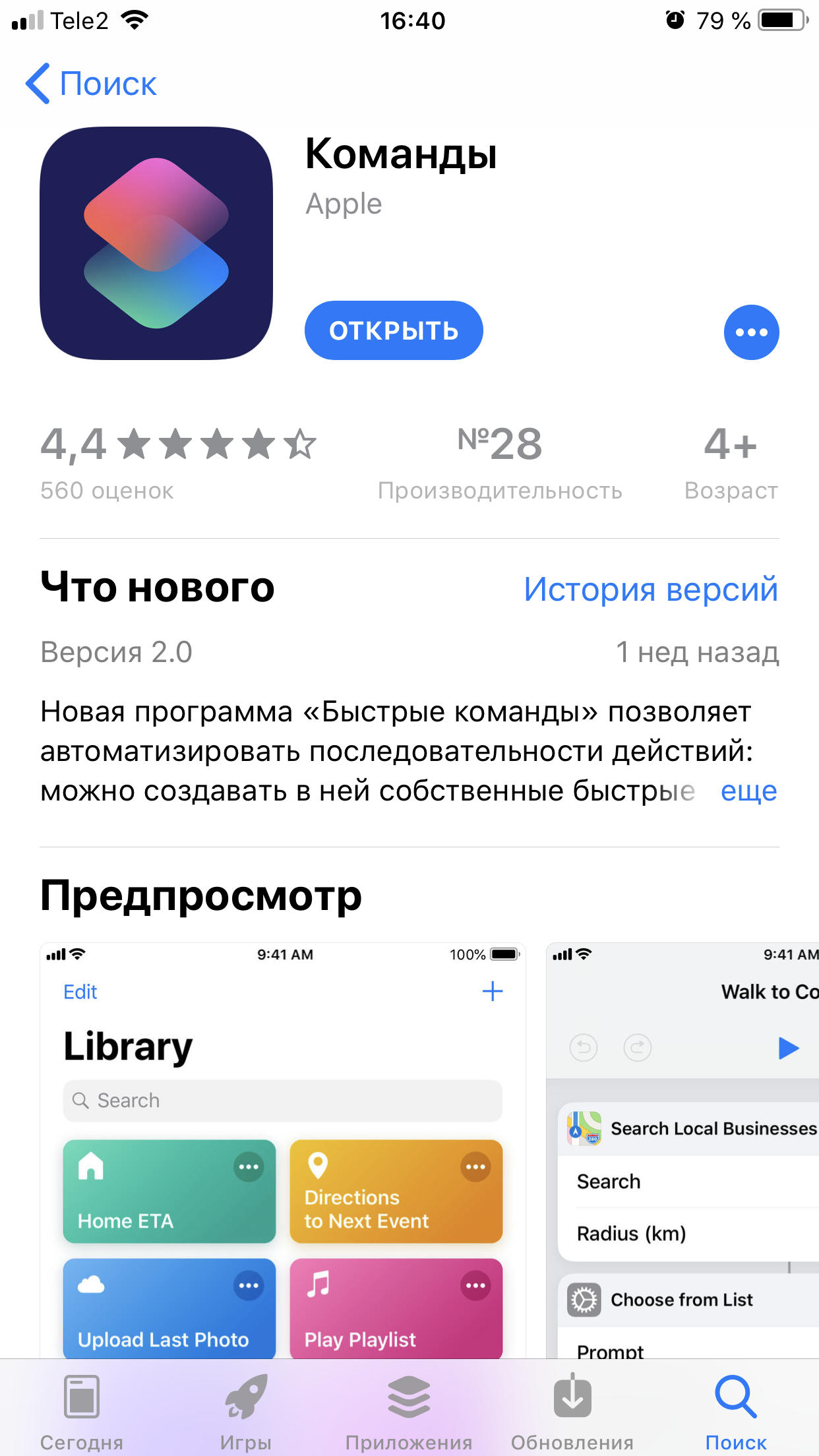Image resolution: width=819 pixels, height=1456 pixels.
Task: Open the three-dot more options menu
Action: click(x=751, y=332)
